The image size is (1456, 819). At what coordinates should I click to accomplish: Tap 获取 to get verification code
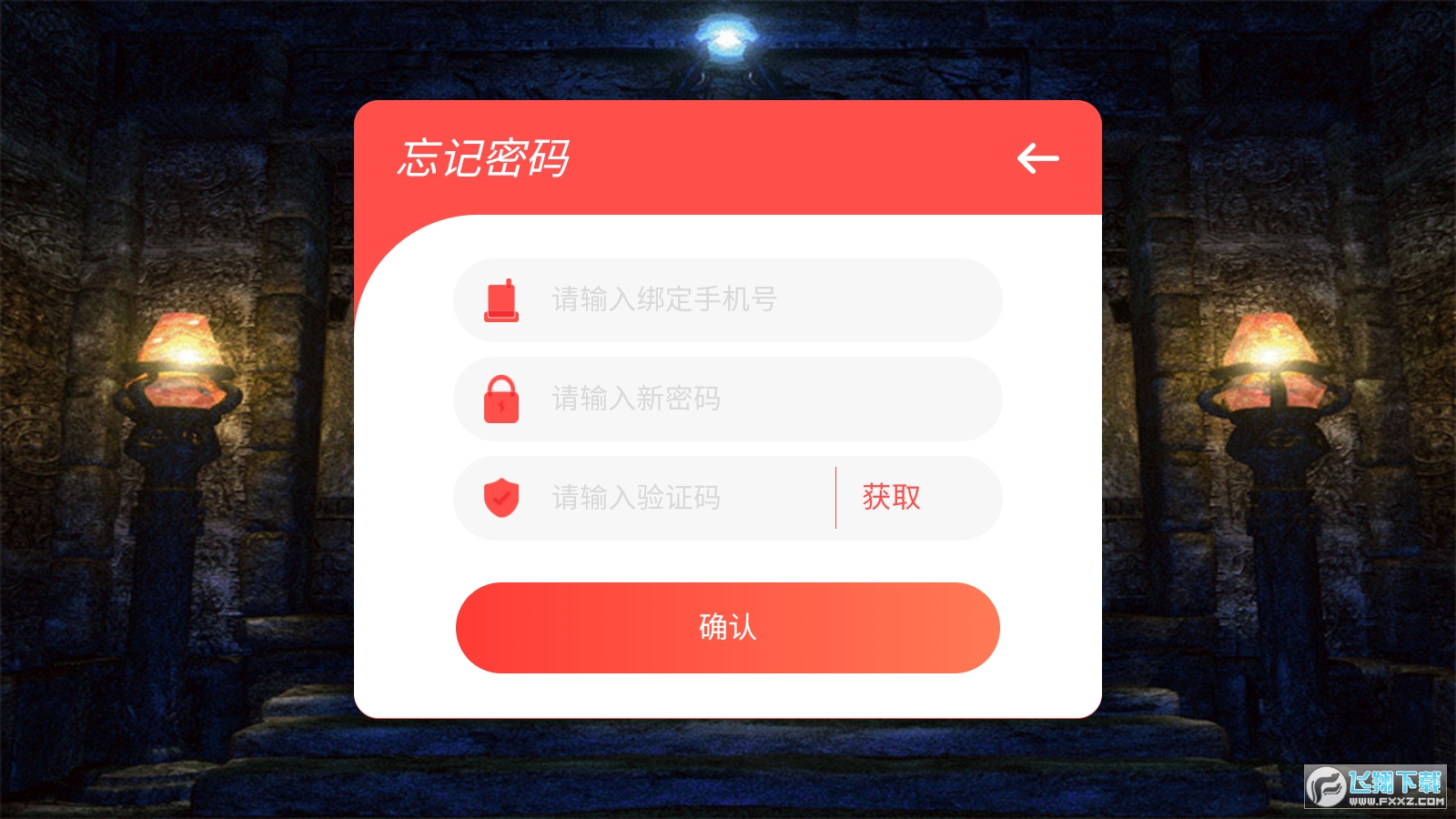(x=891, y=498)
